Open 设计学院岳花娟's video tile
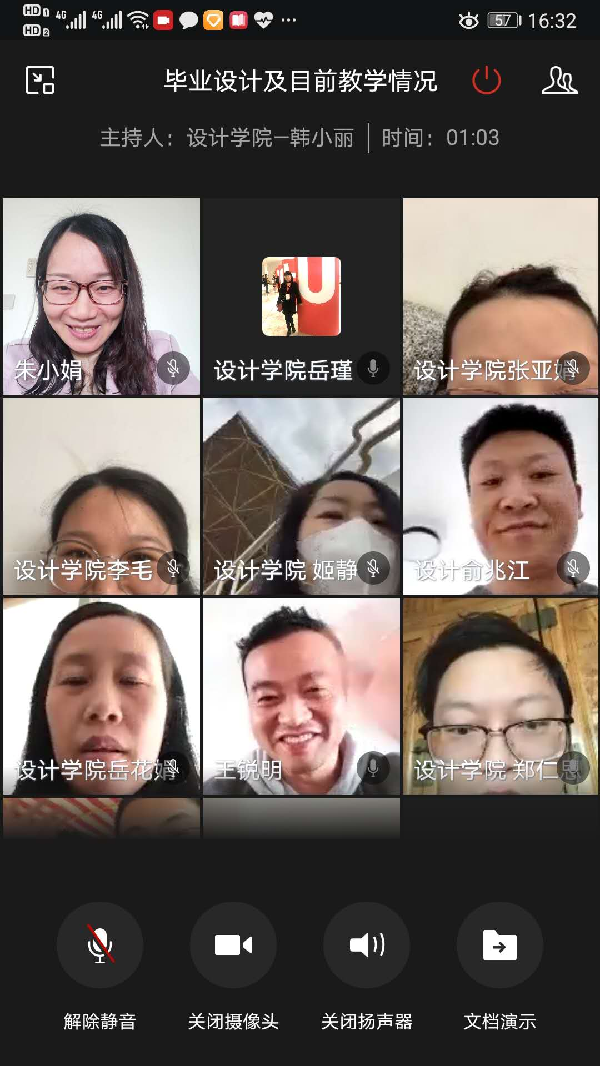This screenshot has height=1066, width=600. click(101, 696)
